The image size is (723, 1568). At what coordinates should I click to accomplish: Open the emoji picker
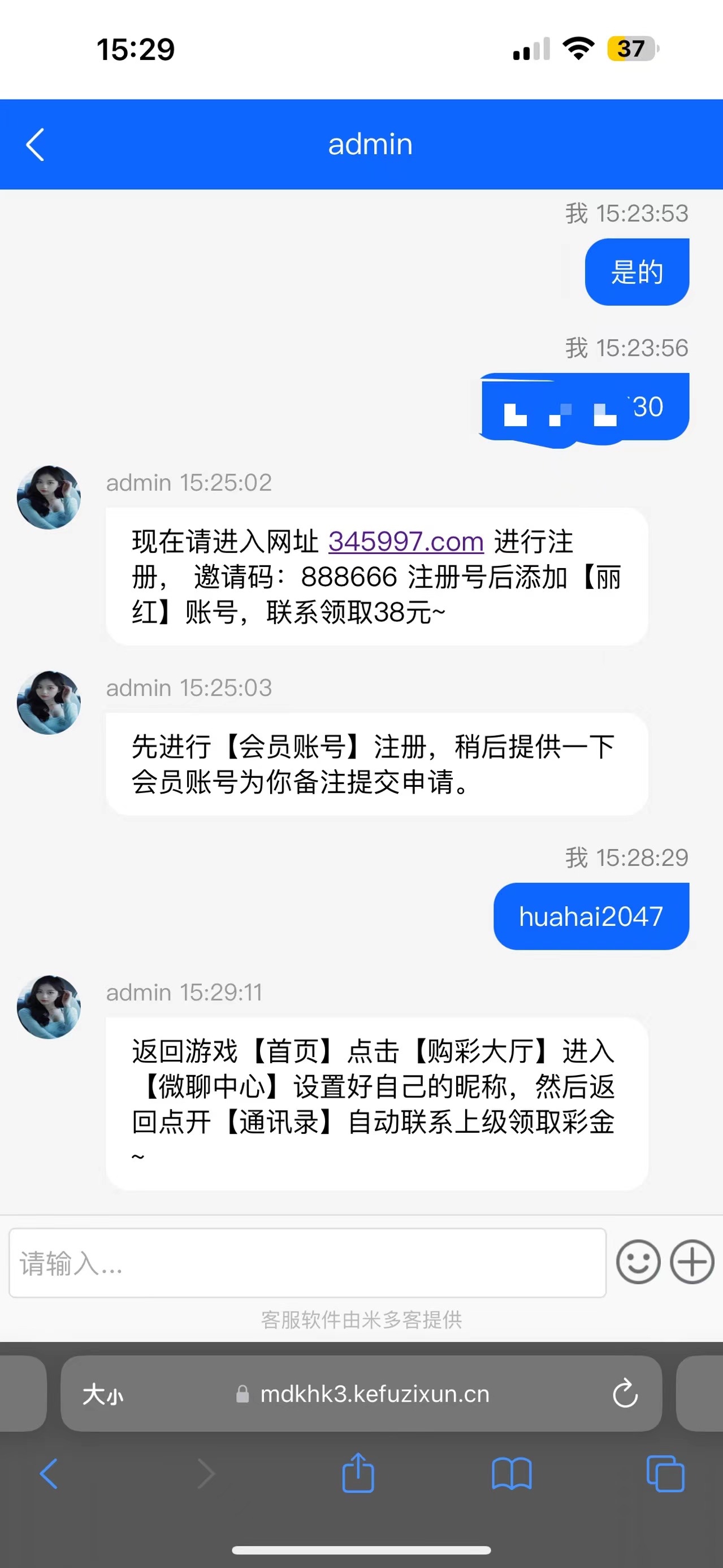pos(638,1262)
